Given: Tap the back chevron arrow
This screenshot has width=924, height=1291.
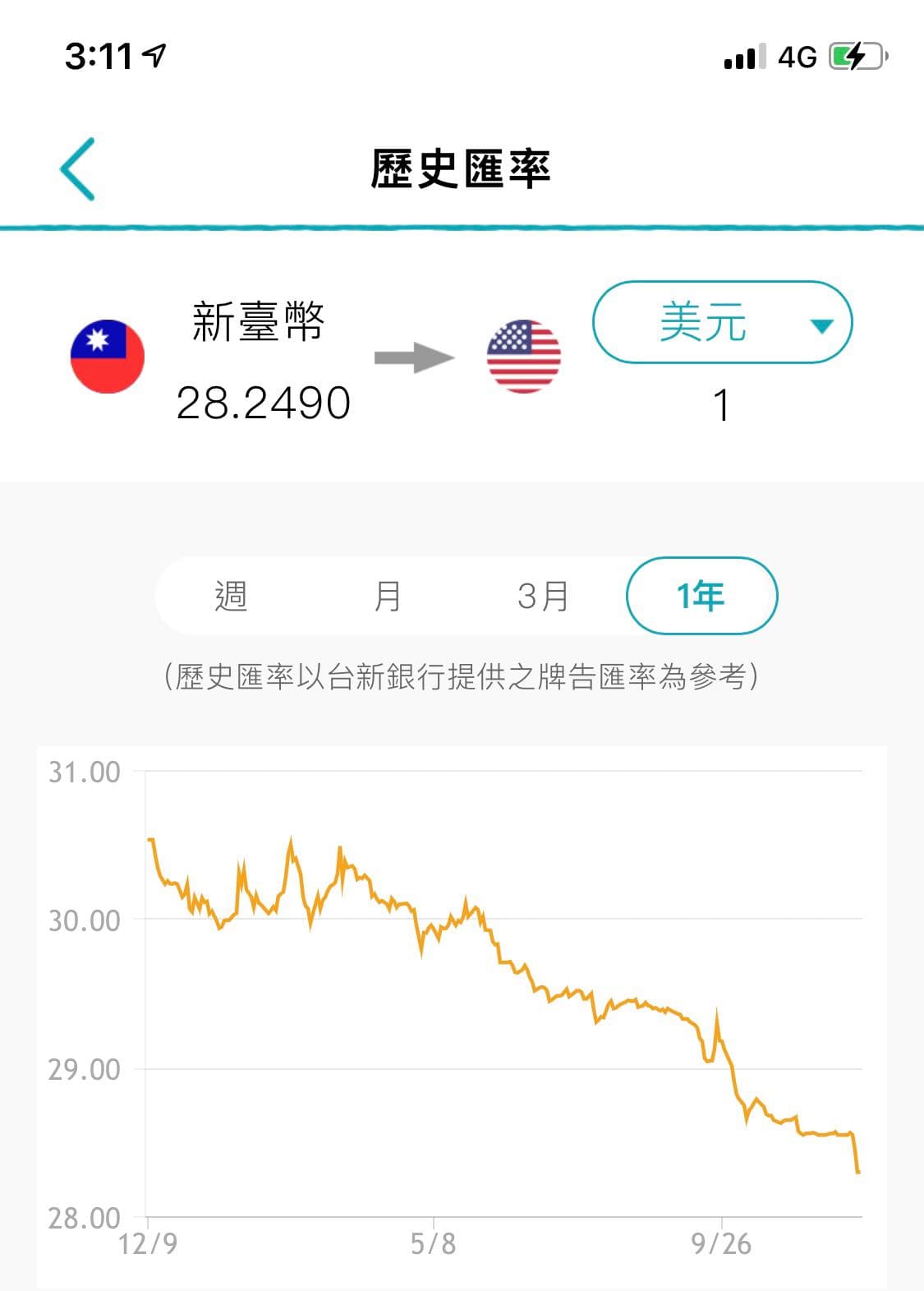Looking at the screenshot, I should point(79,168).
